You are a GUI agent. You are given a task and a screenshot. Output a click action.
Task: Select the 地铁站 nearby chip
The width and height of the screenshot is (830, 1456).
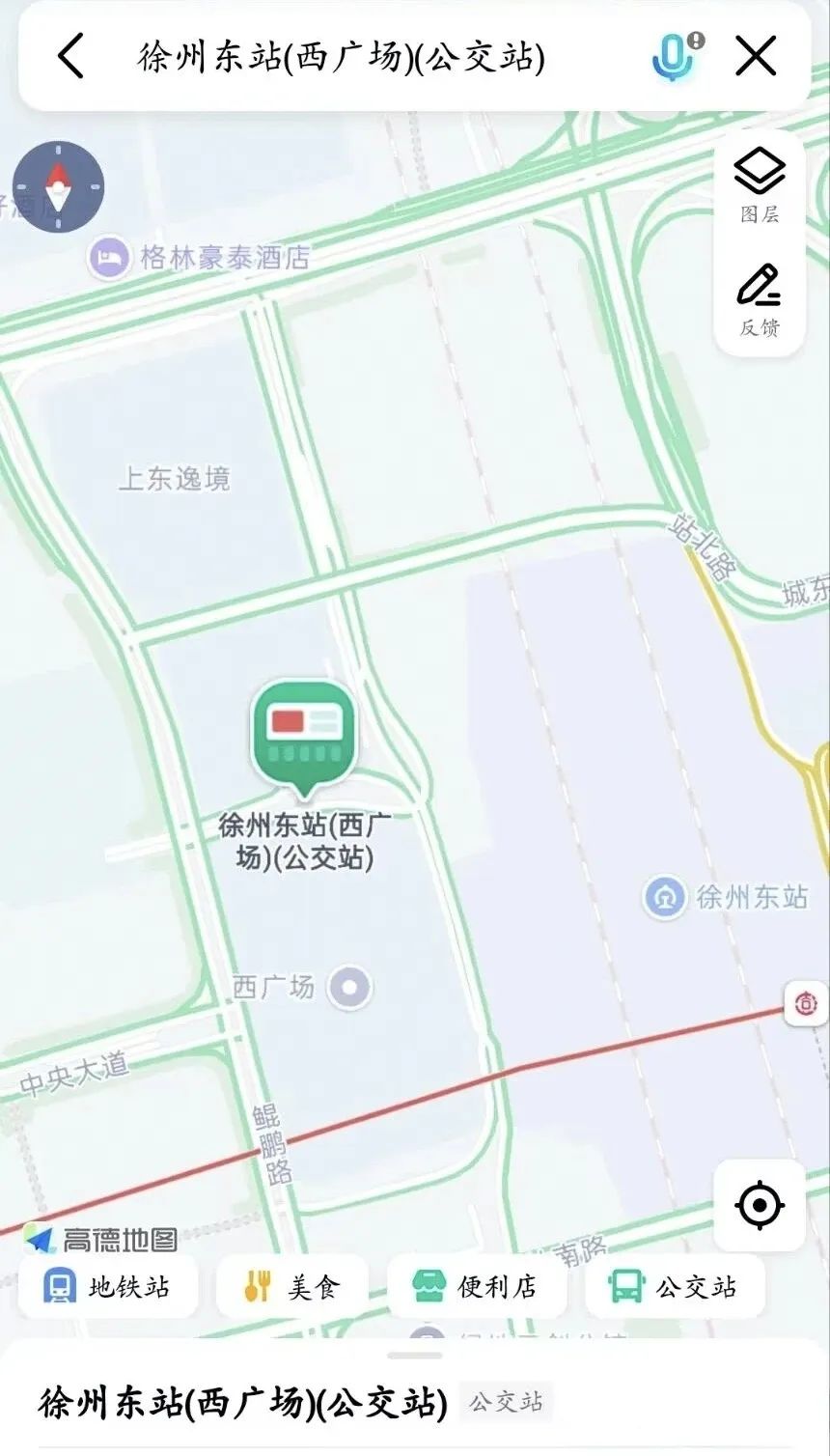coord(108,1286)
